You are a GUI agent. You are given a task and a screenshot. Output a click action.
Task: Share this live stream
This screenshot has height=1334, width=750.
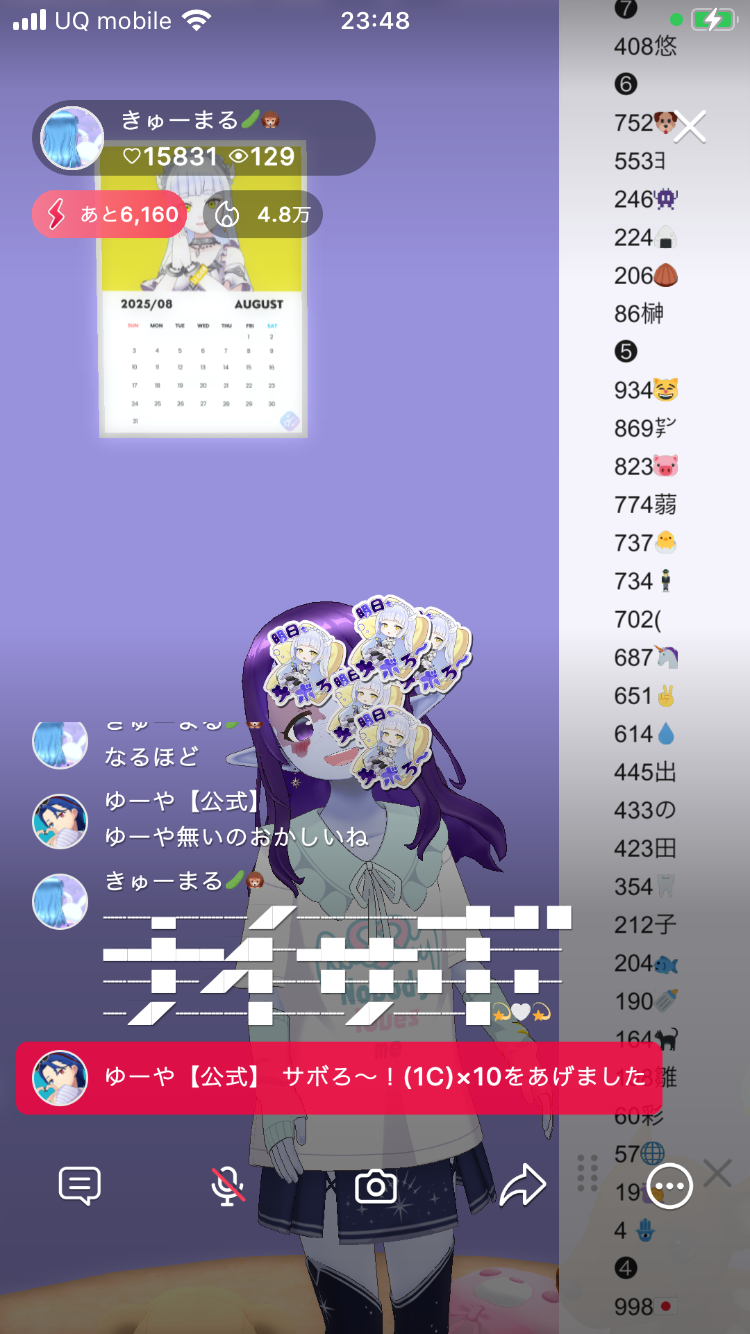(523, 1186)
